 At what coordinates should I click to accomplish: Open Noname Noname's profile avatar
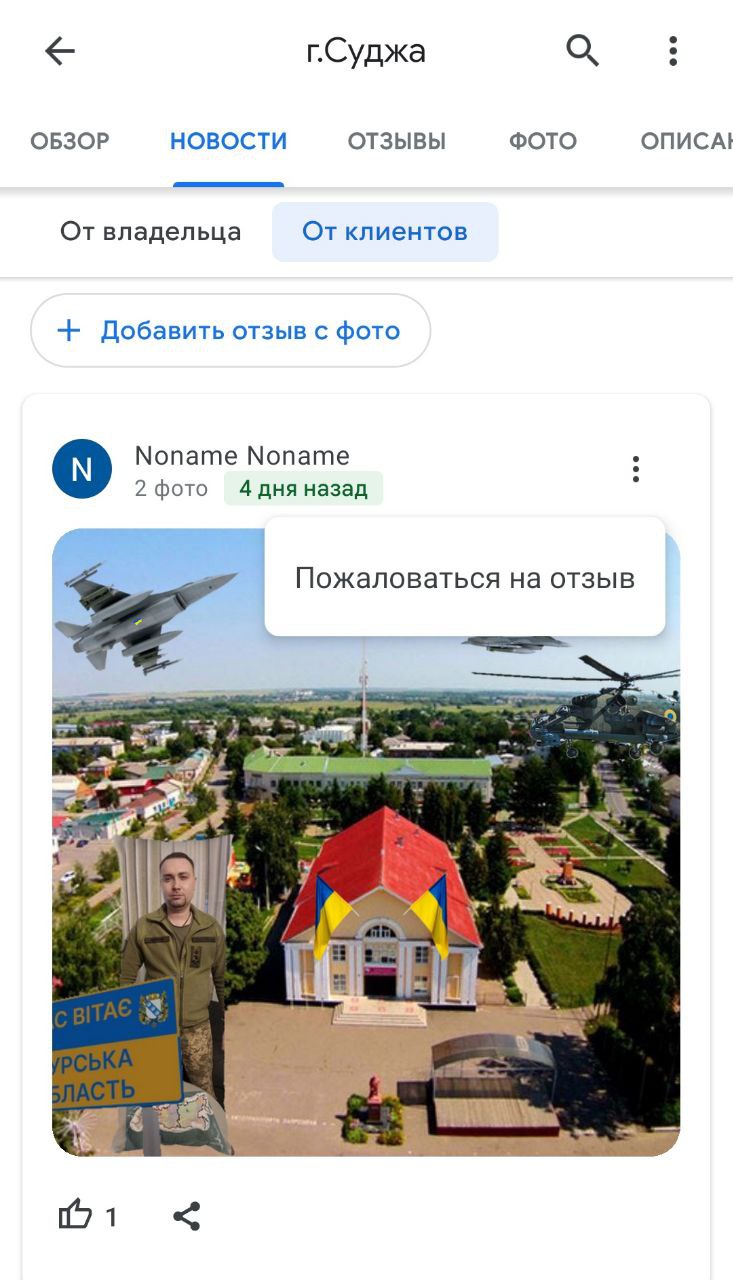[82, 469]
